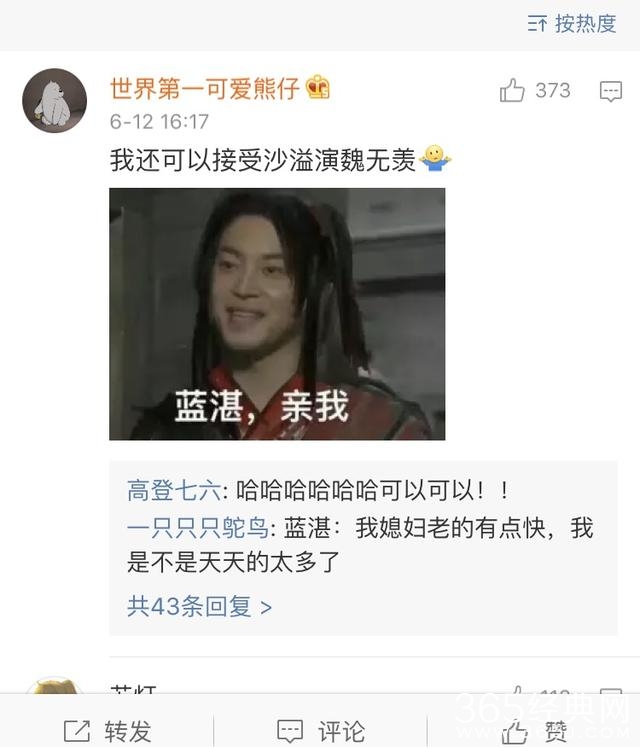Like 世界第一可爱熊仔's comment
Screen dimensions: 640x747
[x=513, y=91]
